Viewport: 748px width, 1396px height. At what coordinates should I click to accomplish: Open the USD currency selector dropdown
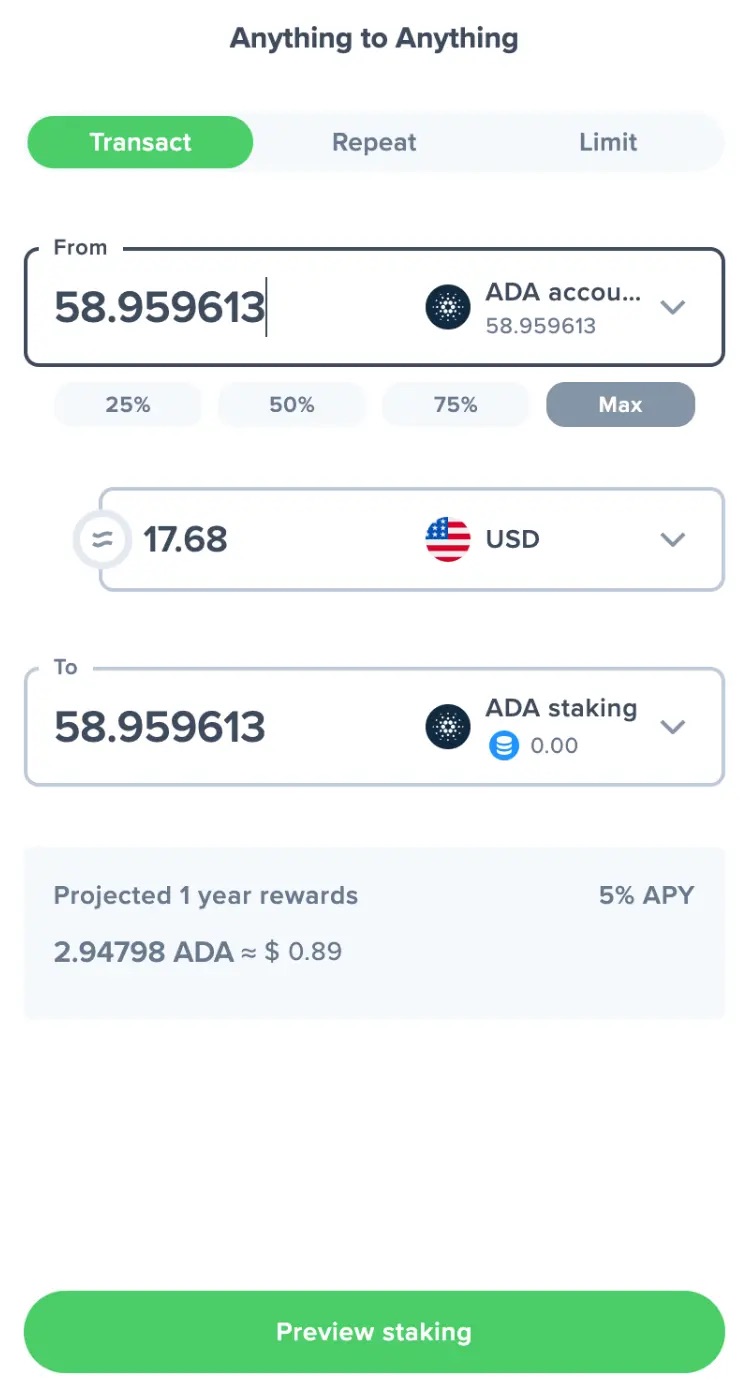tap(672, 539)
